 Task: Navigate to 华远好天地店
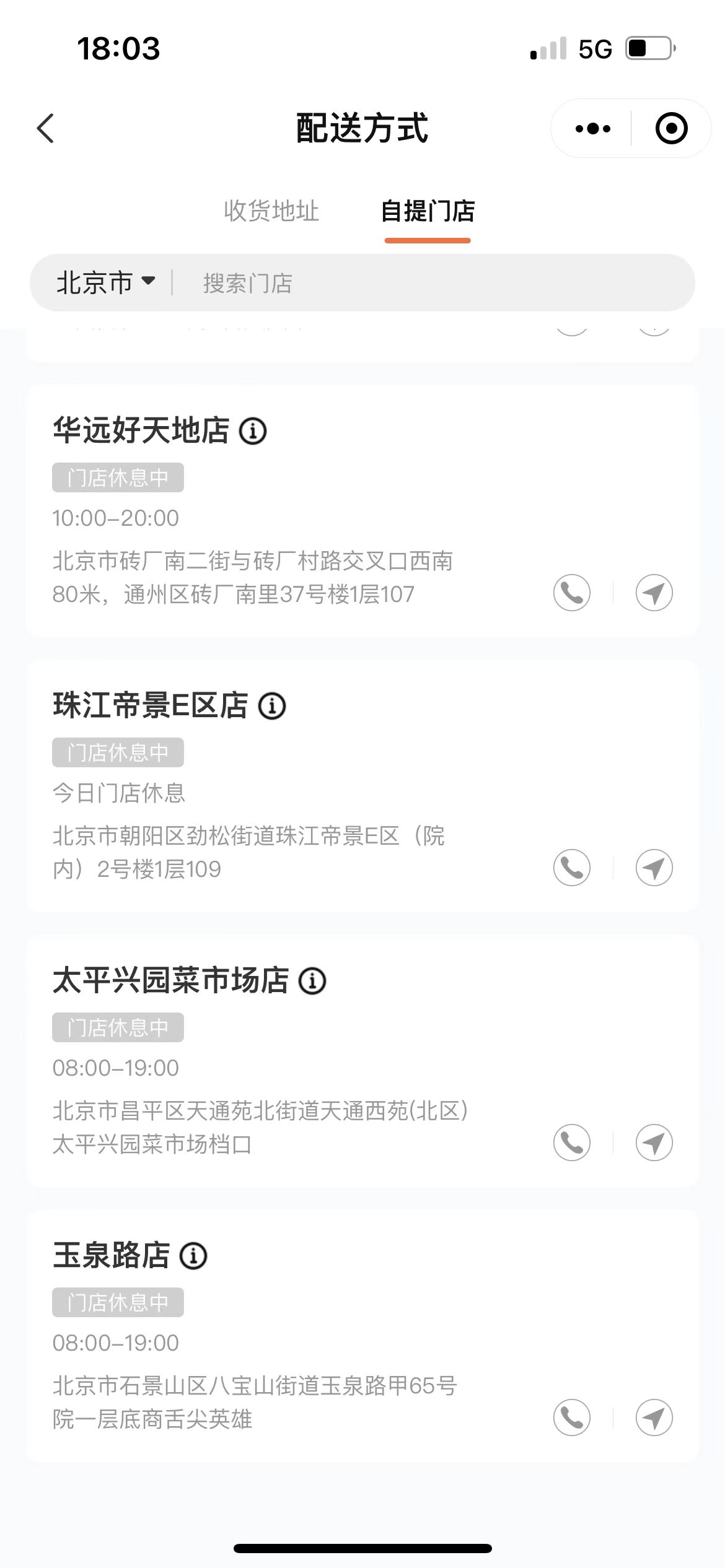[x=654, y=593]
